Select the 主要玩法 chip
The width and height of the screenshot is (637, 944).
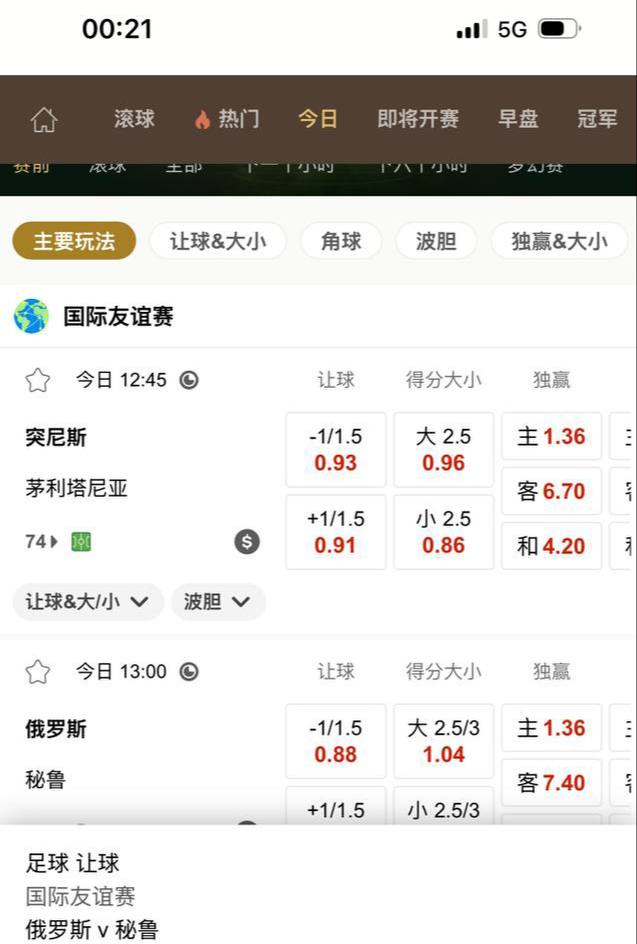tap(74, 241)
